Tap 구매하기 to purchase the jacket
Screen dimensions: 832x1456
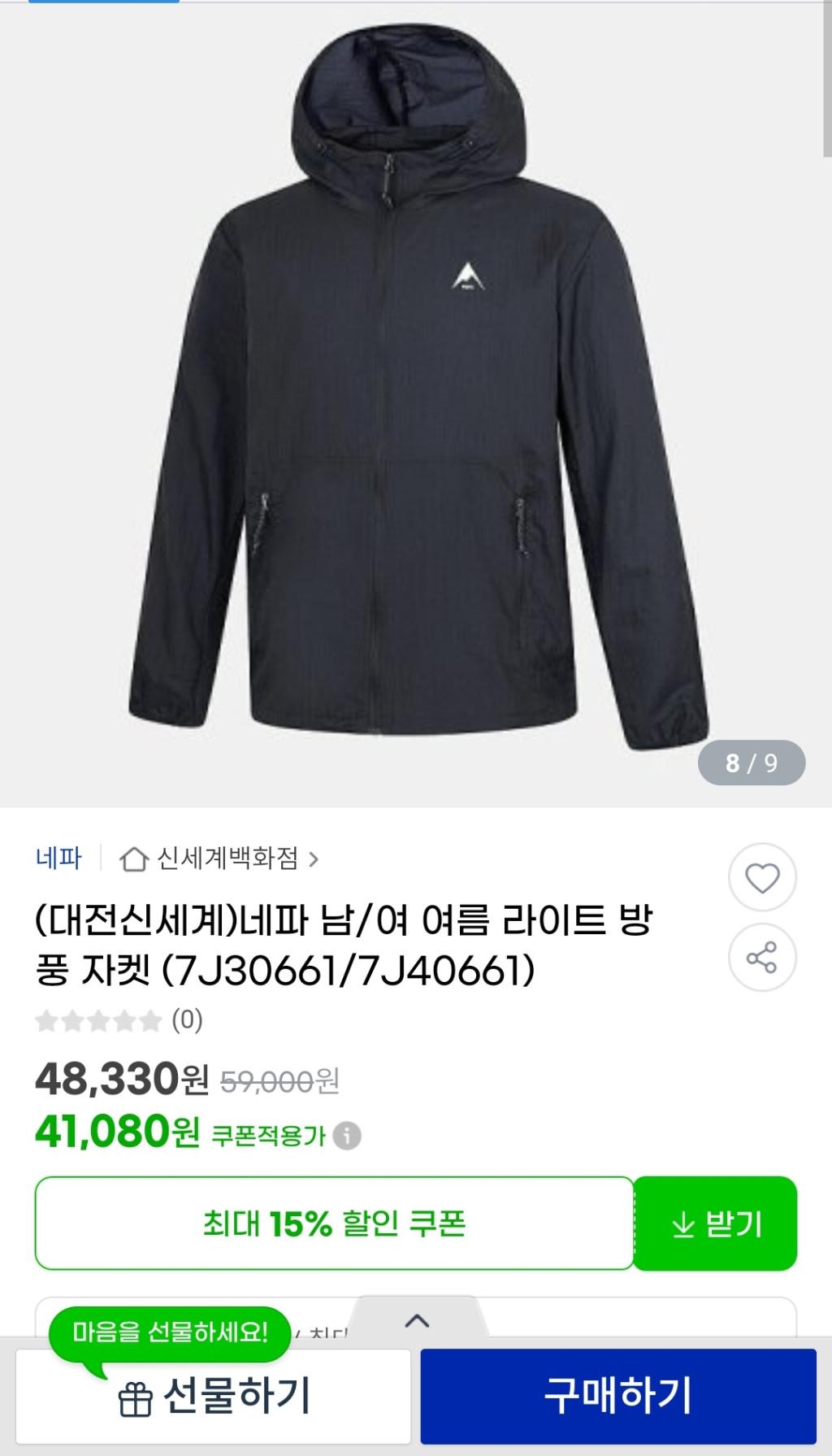pos(617,1395)
